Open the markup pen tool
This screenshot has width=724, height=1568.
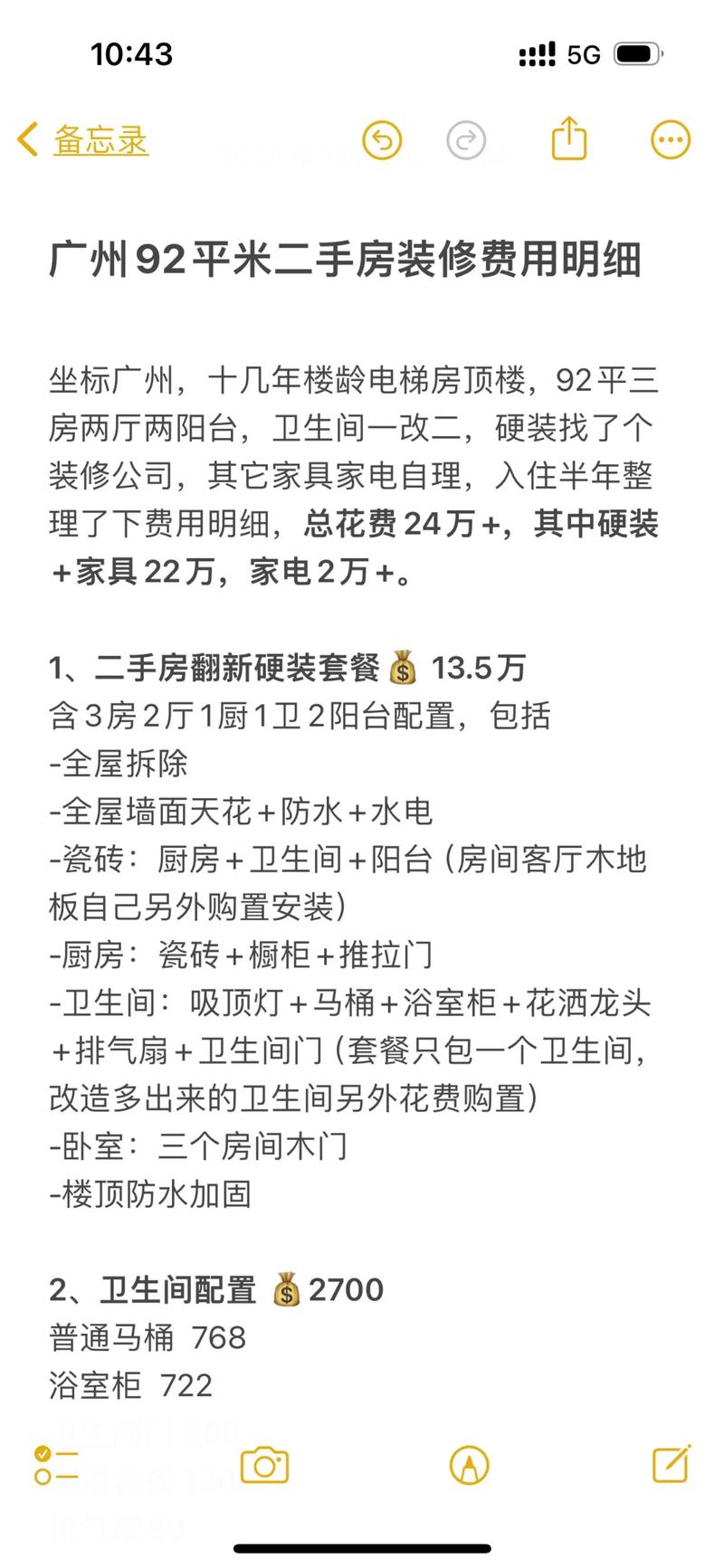pyautogui.click(x=469, y=1465)
